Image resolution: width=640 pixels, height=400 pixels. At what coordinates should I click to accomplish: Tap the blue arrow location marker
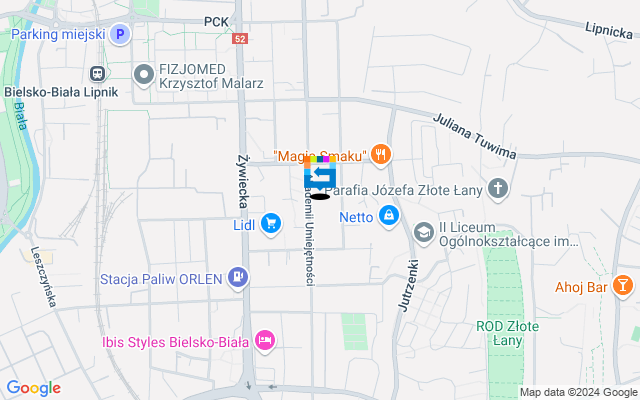coord(319,175)
